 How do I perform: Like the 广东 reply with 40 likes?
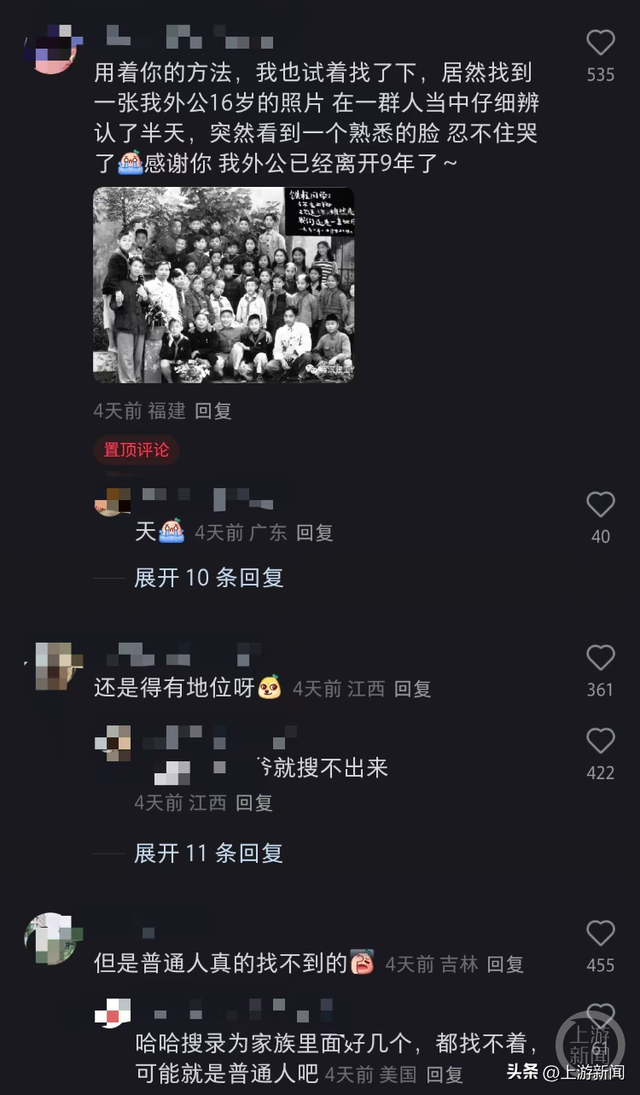[600, 504]
